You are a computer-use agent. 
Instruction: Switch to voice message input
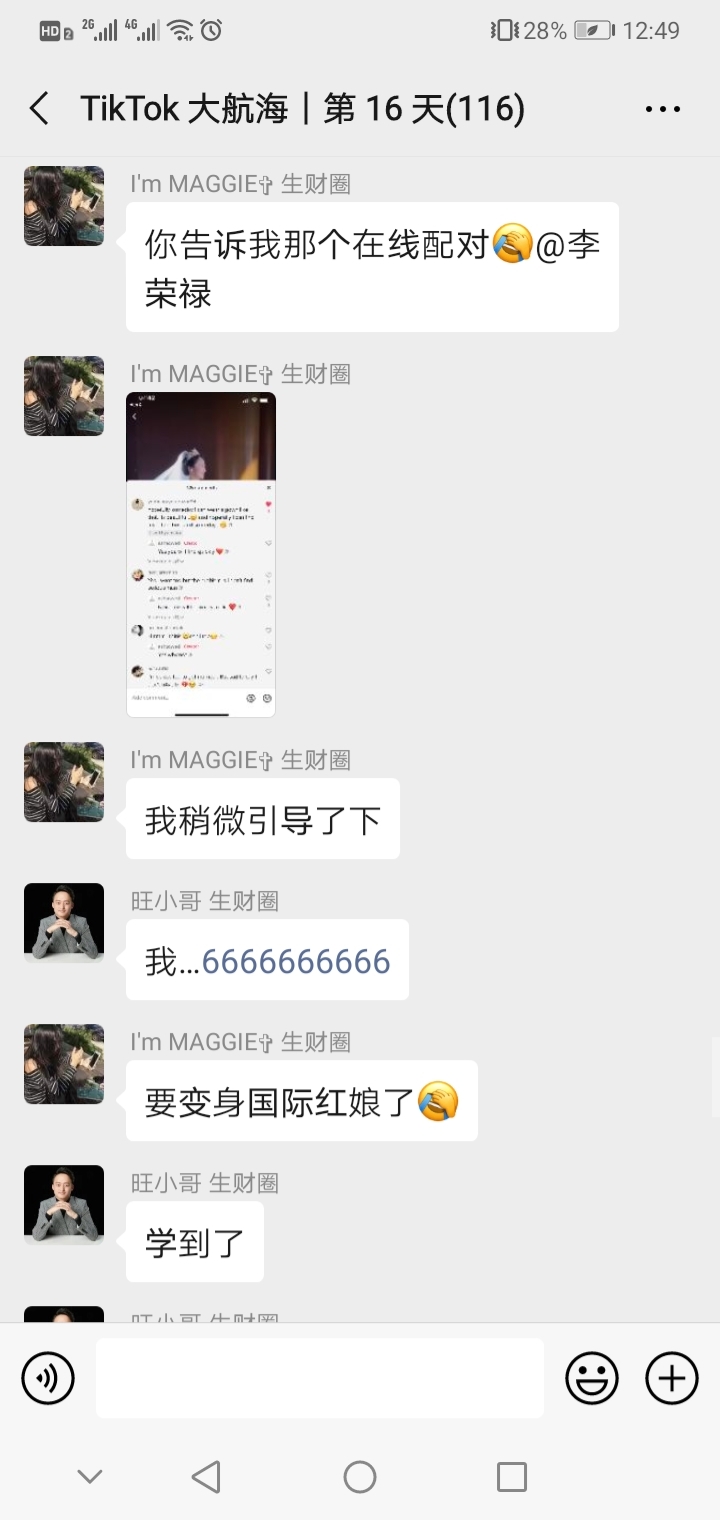pos(48,1378)
